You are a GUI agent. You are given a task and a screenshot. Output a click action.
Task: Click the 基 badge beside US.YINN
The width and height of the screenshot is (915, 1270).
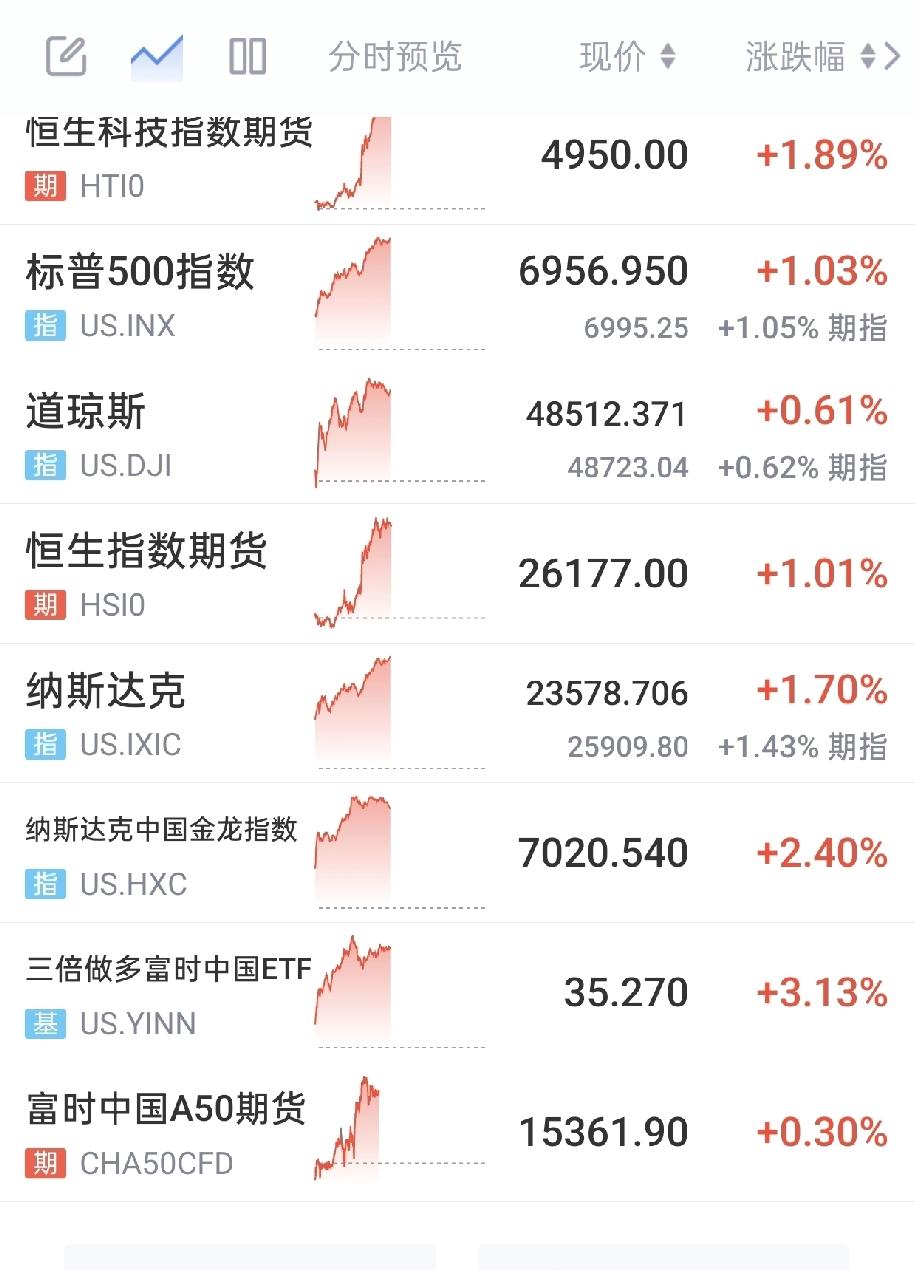43,1025
